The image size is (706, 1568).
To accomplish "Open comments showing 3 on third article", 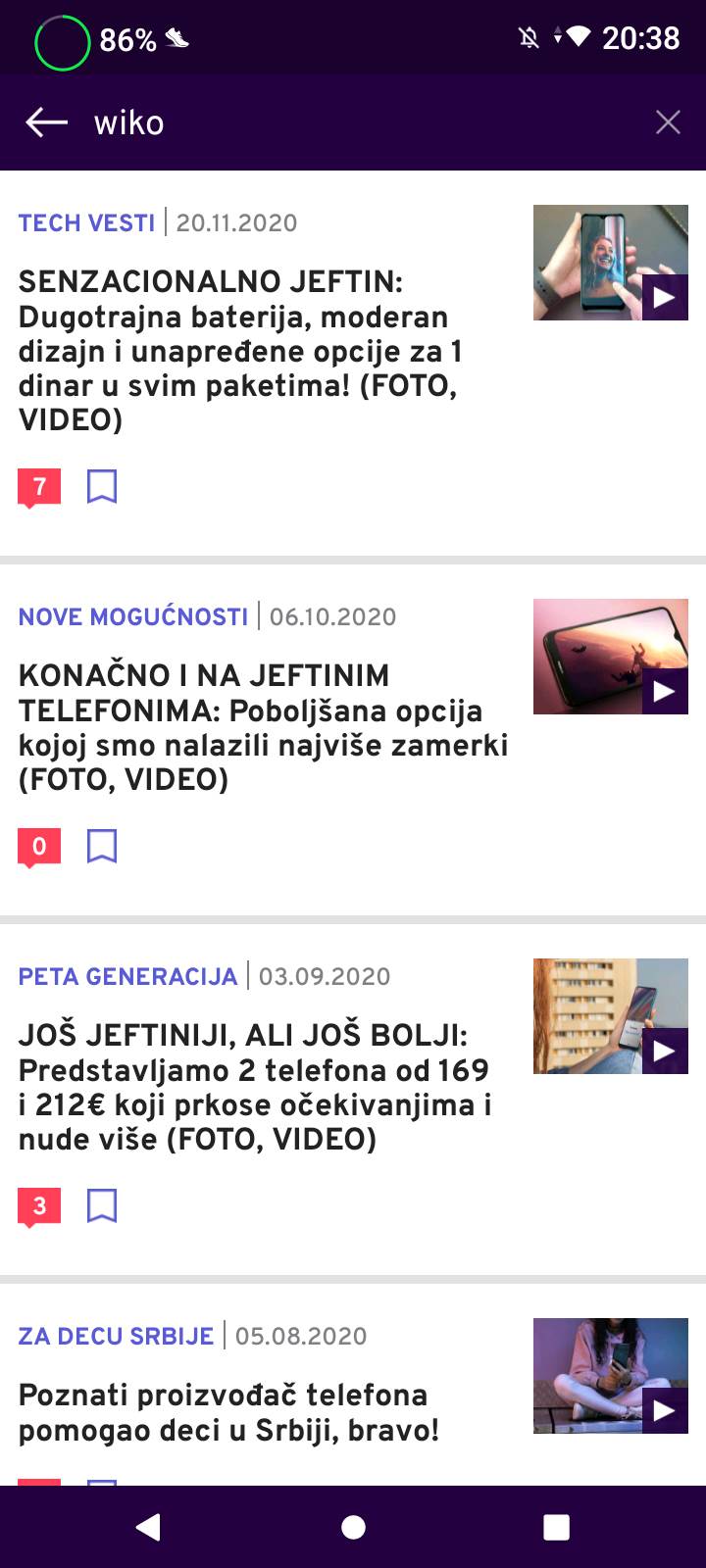I will (x=38, y=1206).
